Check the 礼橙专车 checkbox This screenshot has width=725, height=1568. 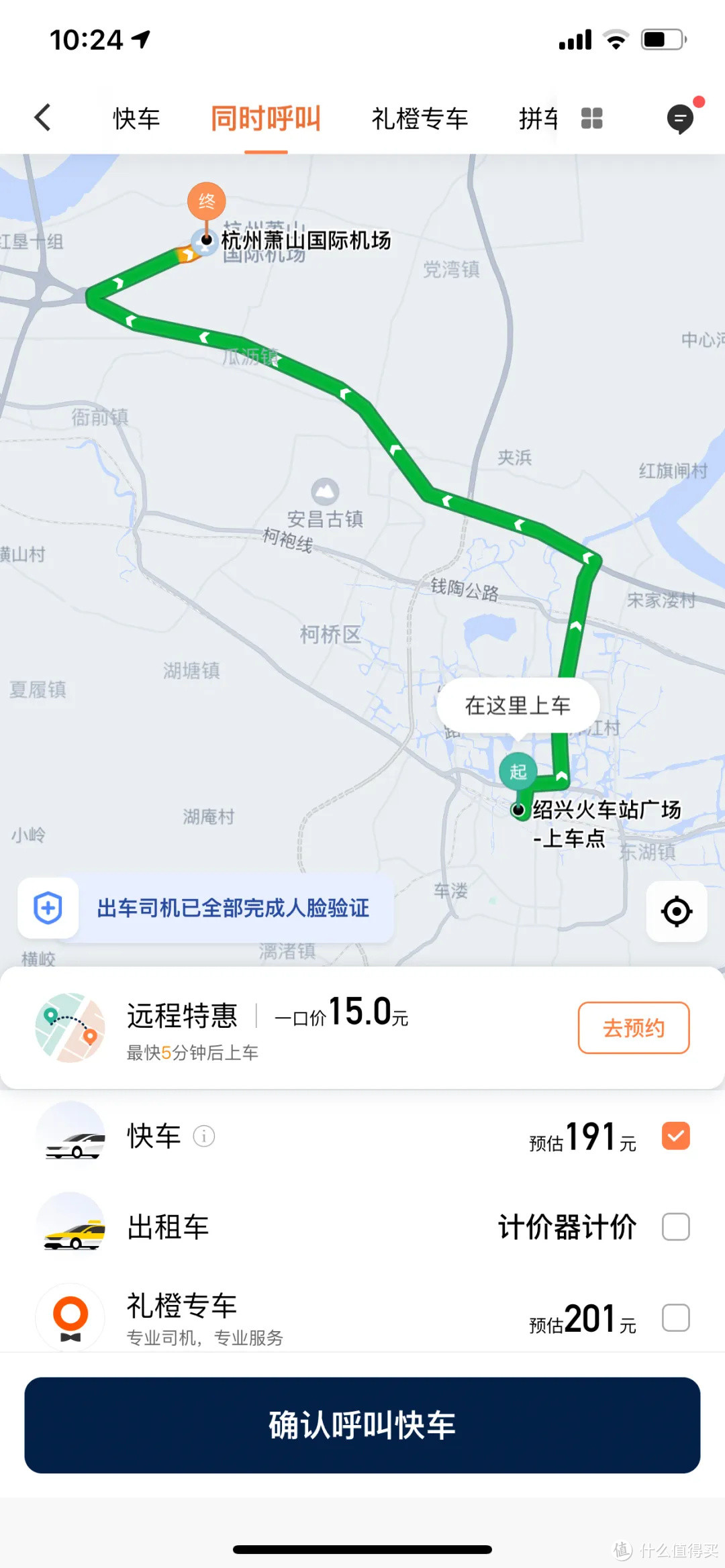pos(675,1318)
